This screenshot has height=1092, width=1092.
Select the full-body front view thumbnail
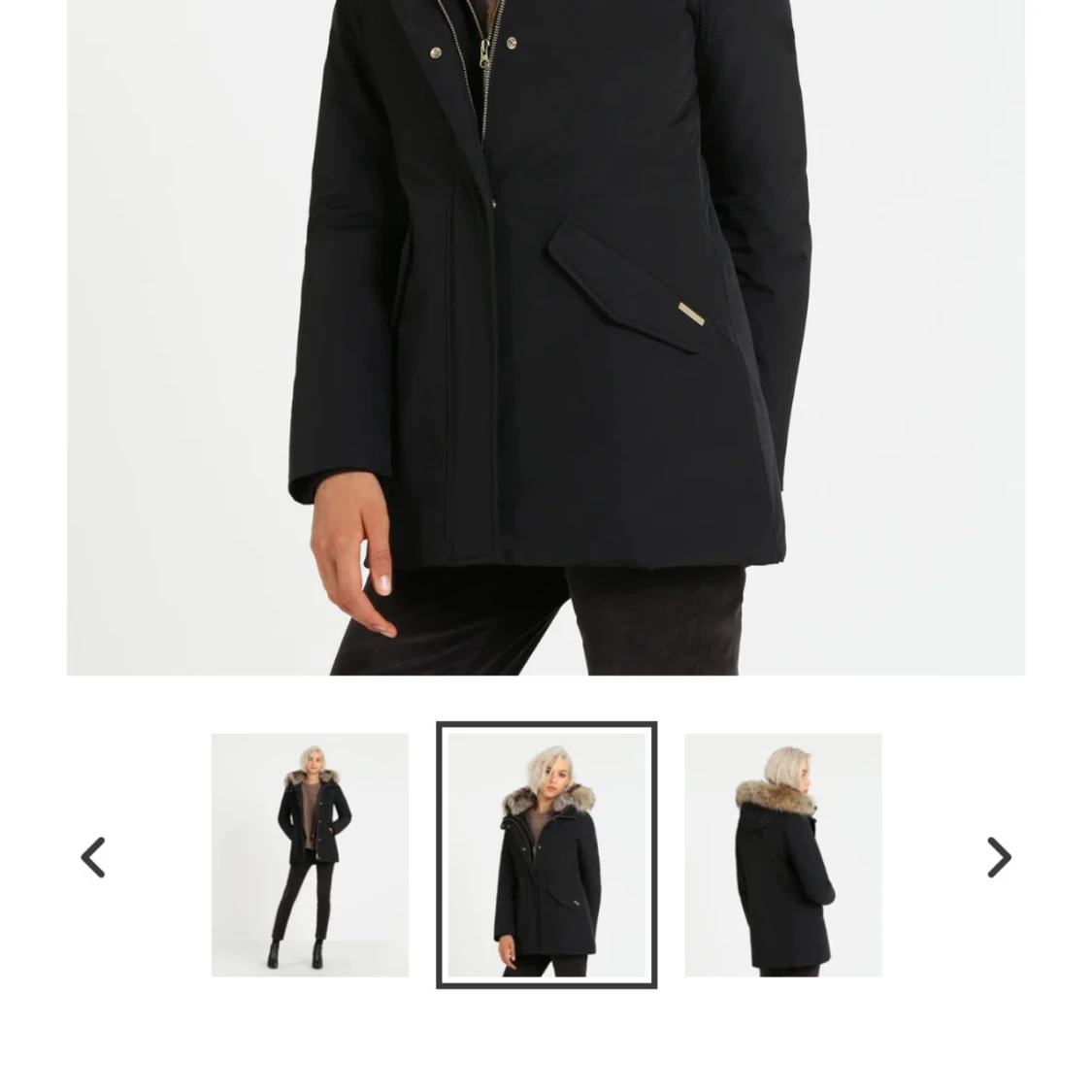tap(310, 854)
